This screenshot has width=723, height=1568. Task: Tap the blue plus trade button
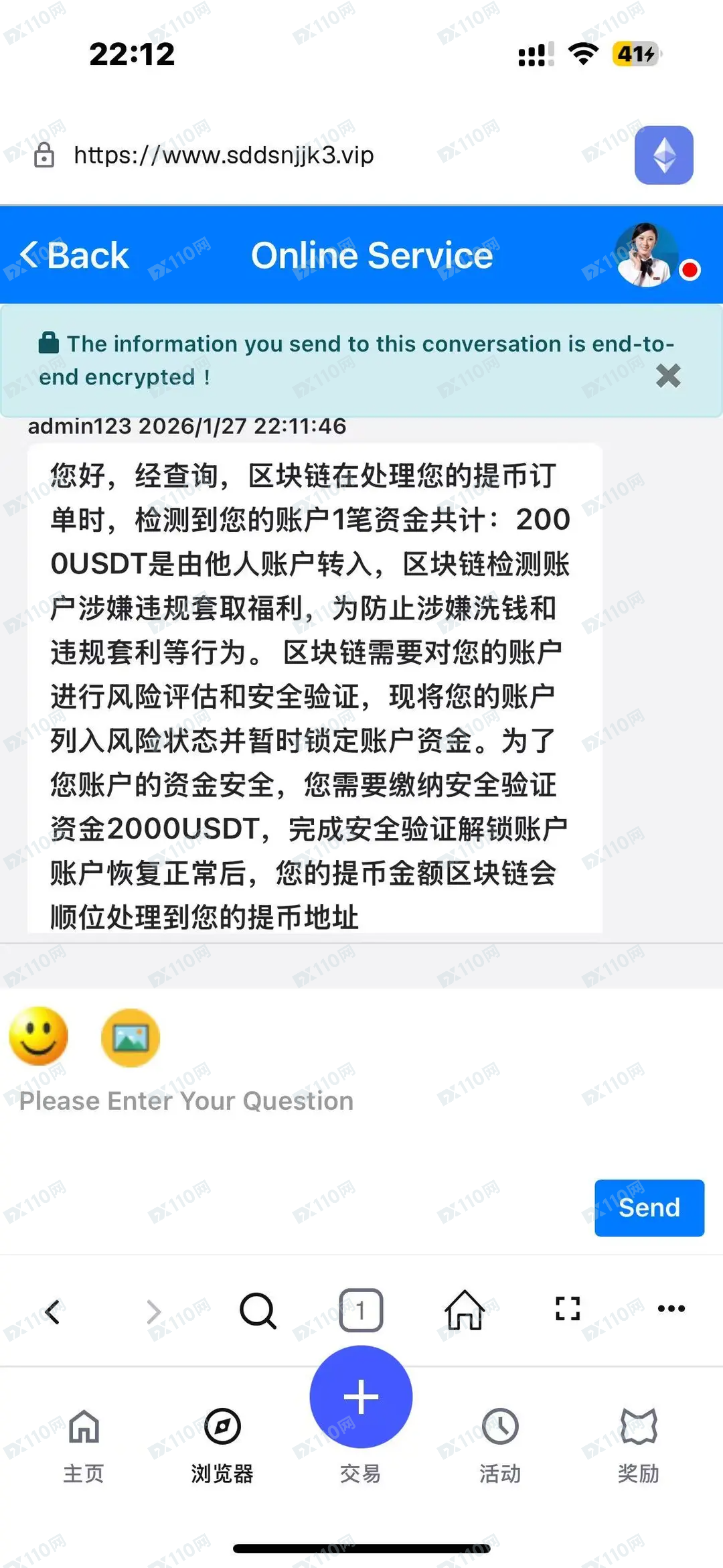[x=361, y=1397]
